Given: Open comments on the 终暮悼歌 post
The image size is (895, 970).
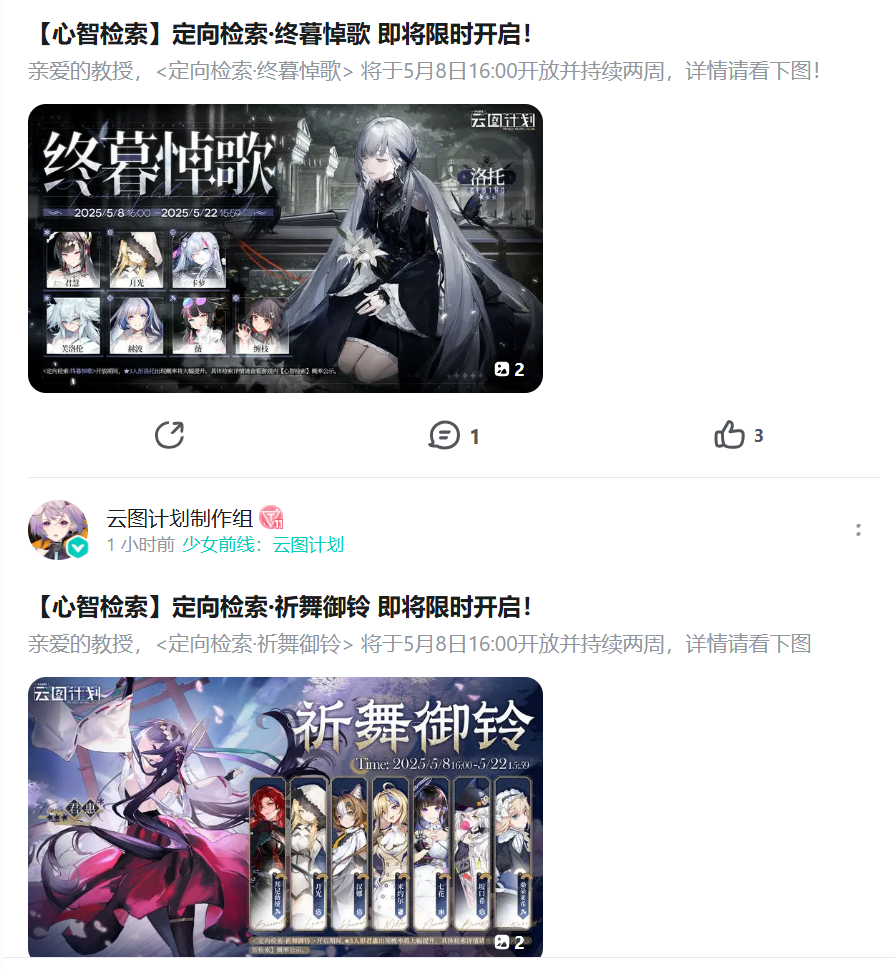Looking at the screenshot, I should (x=453, y=436).
